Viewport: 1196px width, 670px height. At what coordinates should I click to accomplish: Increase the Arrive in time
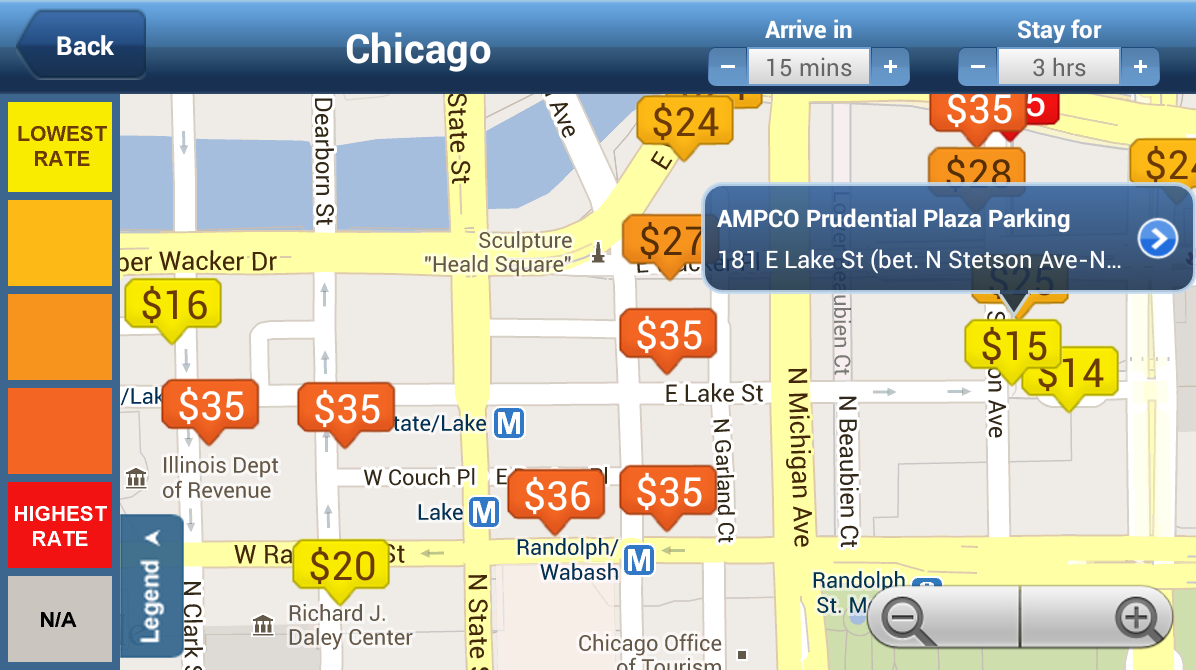click(889, 68)
